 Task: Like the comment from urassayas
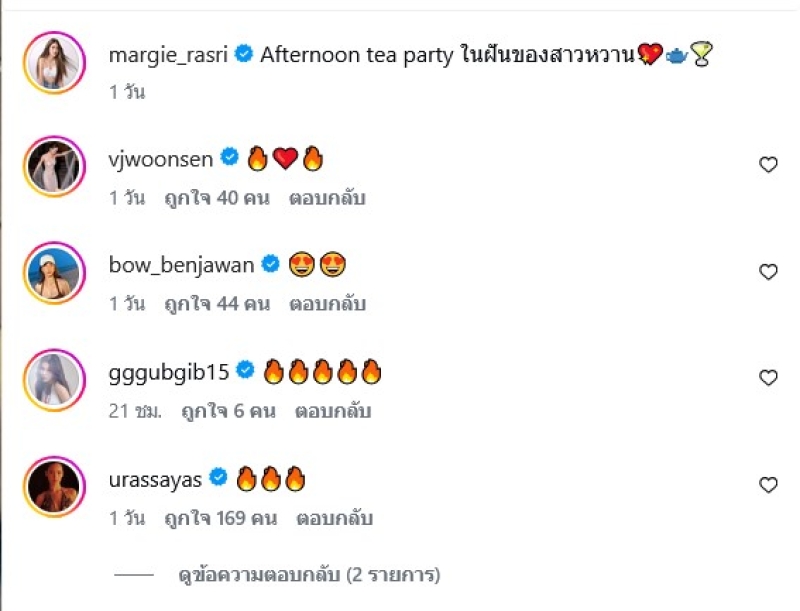point(768,485)
